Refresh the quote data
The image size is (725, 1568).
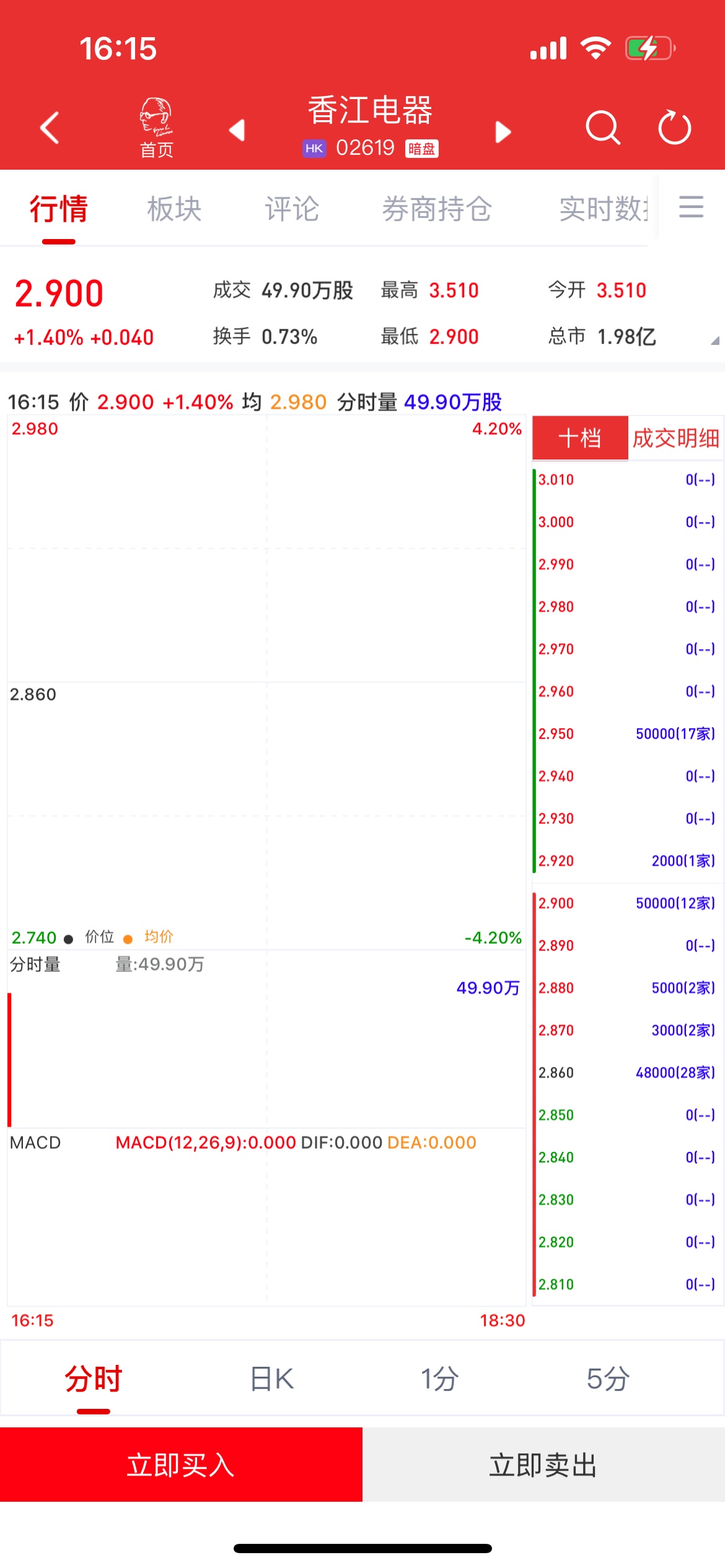[x=674, y=128]
